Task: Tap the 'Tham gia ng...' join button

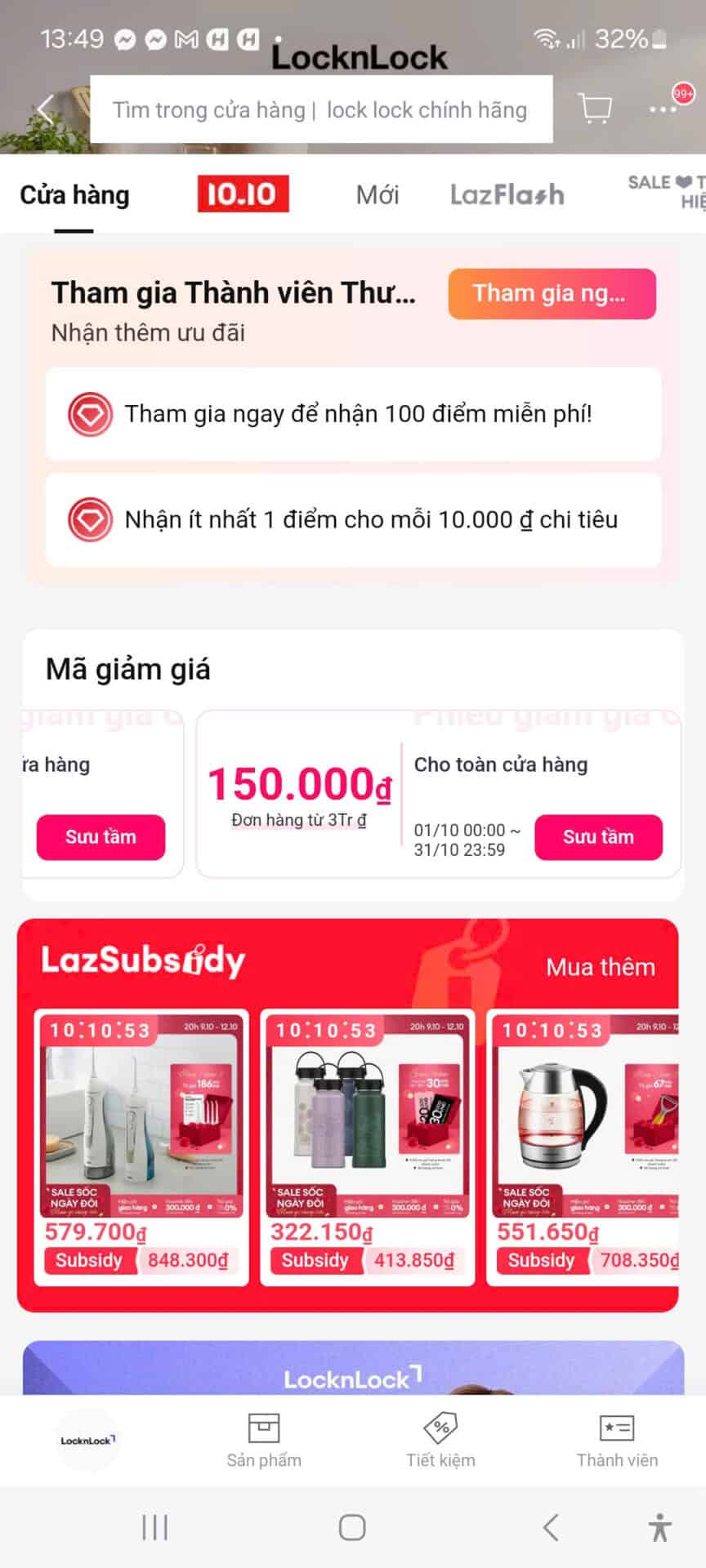Action: tap(552, 294)
